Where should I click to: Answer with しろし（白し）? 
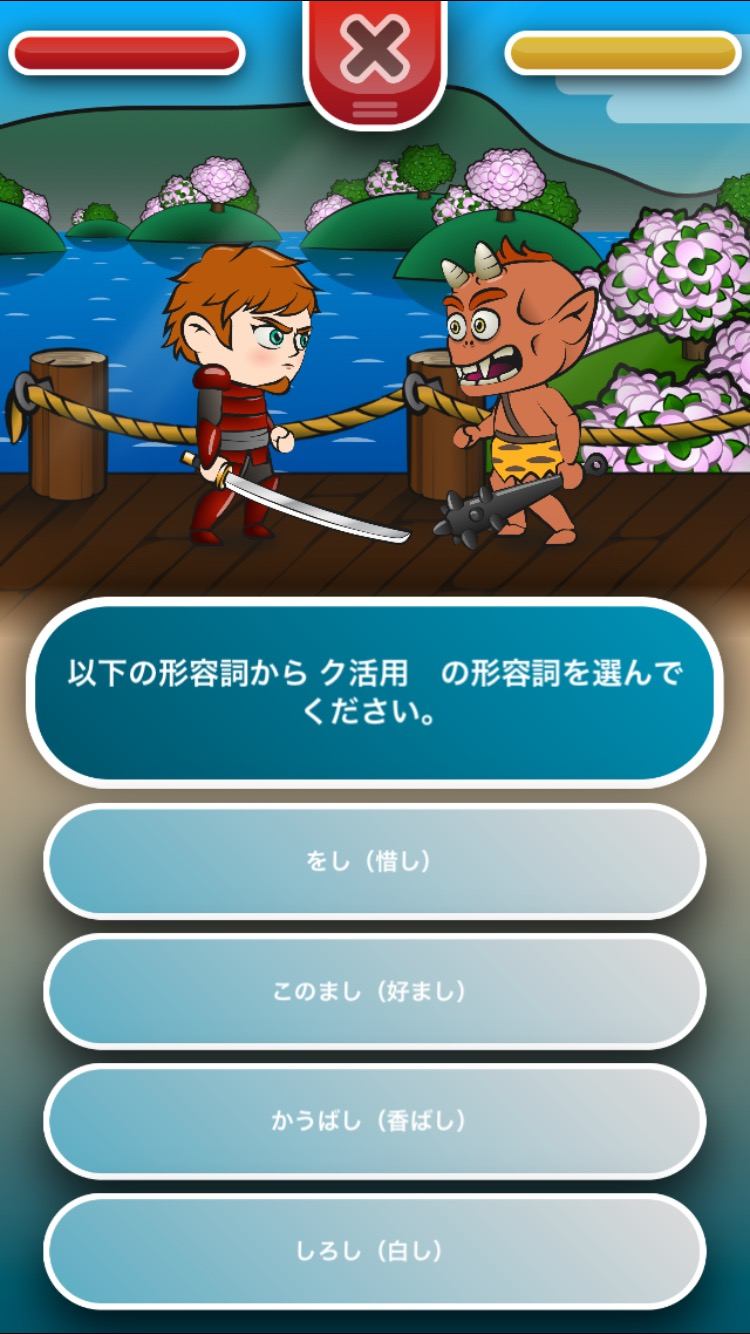[374, 1251]
